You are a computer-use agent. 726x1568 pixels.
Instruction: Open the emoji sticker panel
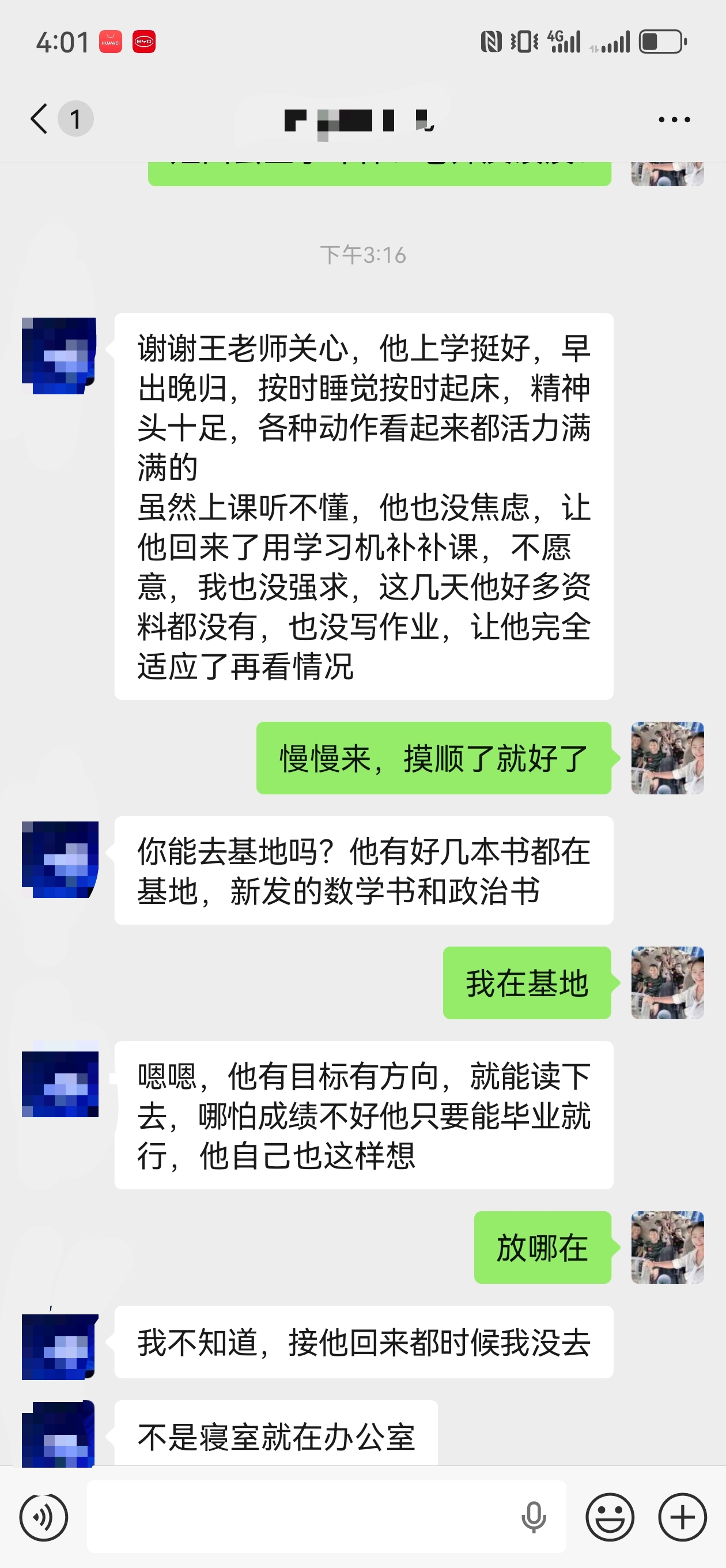[x=610, y=1517]
